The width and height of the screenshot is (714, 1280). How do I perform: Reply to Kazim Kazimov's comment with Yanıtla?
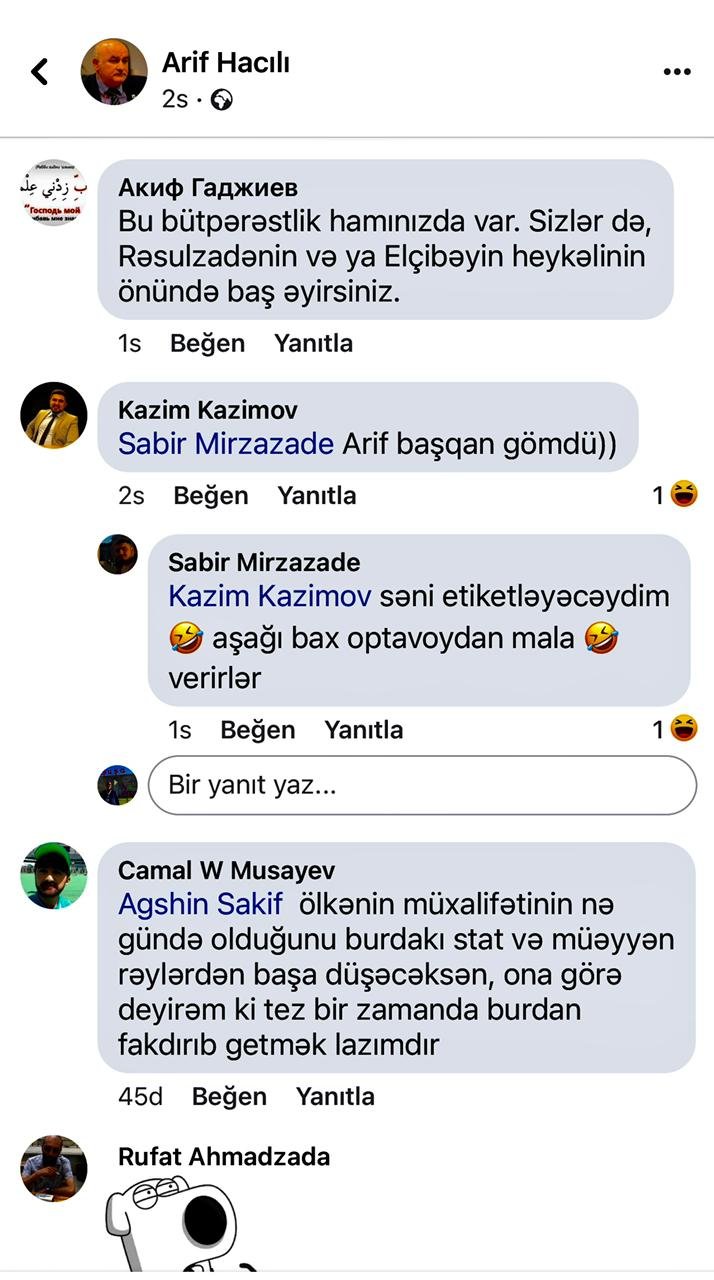(317, 495)
